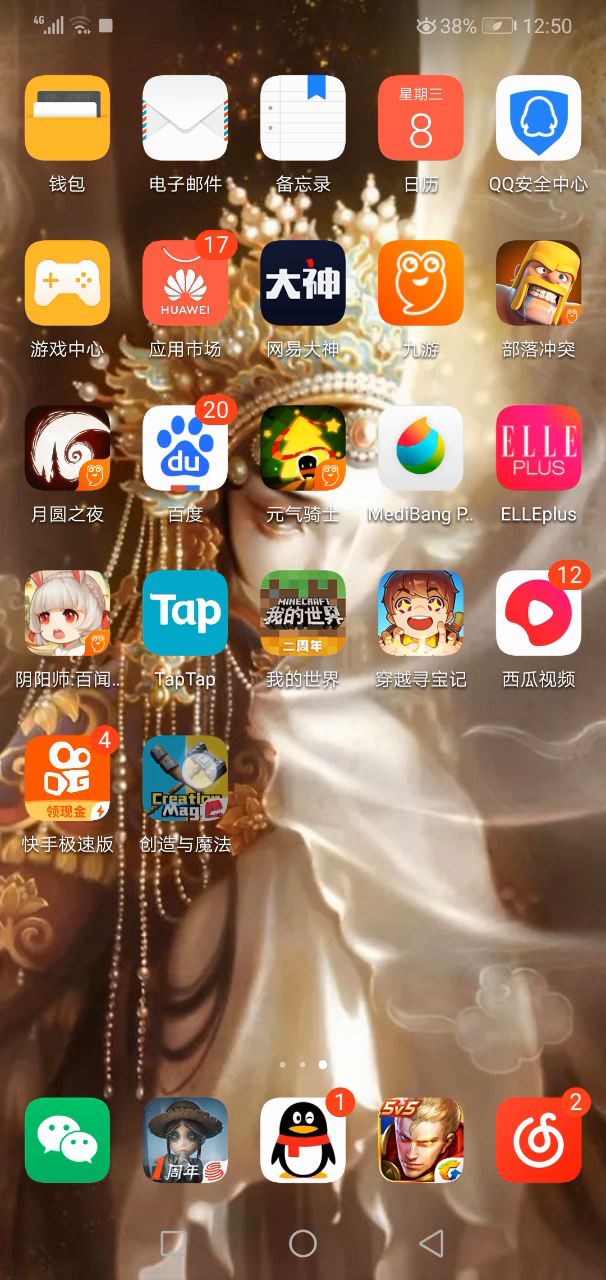606x1280 pixels.
Task: Launch the 电子邮件 email app
Action: pyautogui.click(x=185, y=118)
